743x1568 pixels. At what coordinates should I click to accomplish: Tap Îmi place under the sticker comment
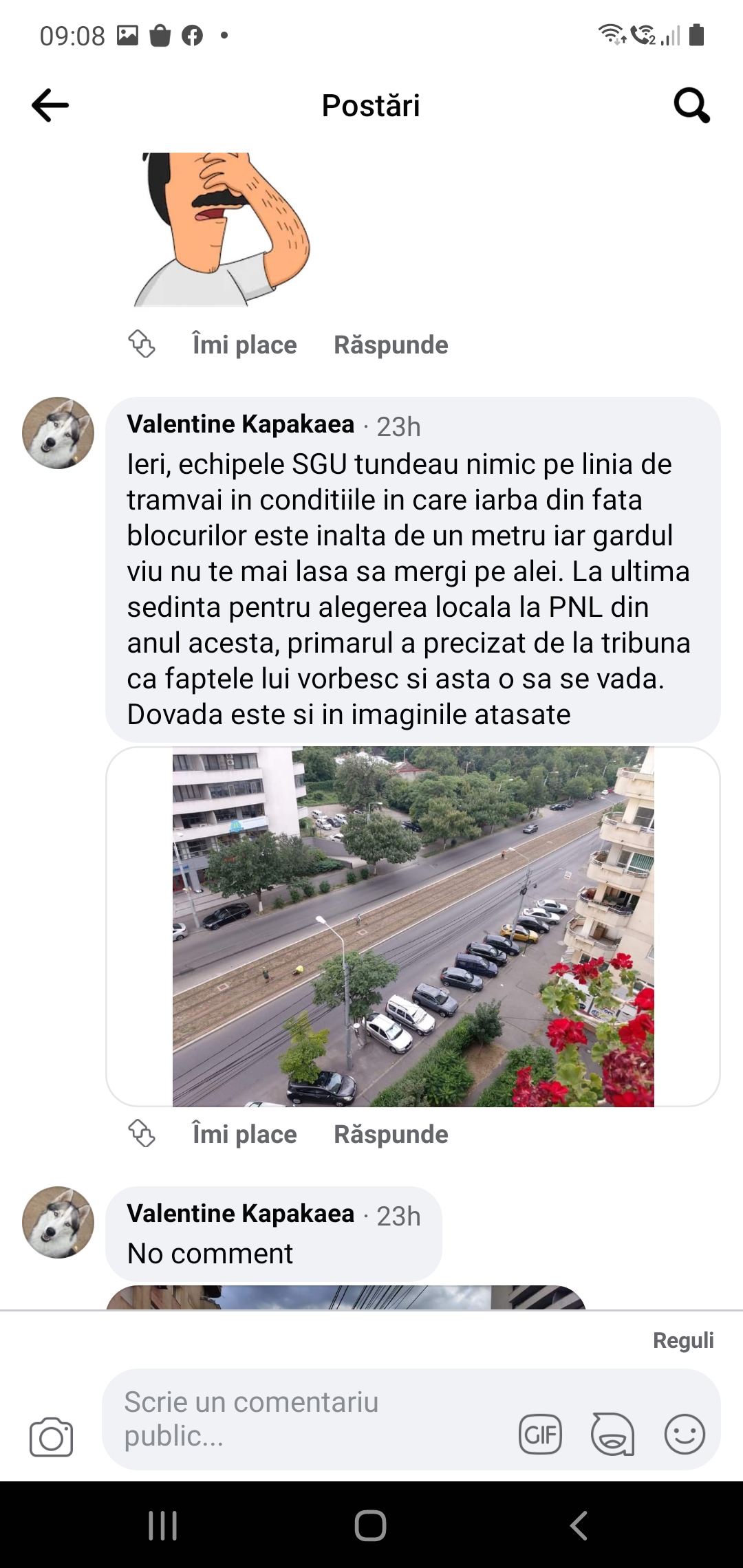(x=244, y=345)
